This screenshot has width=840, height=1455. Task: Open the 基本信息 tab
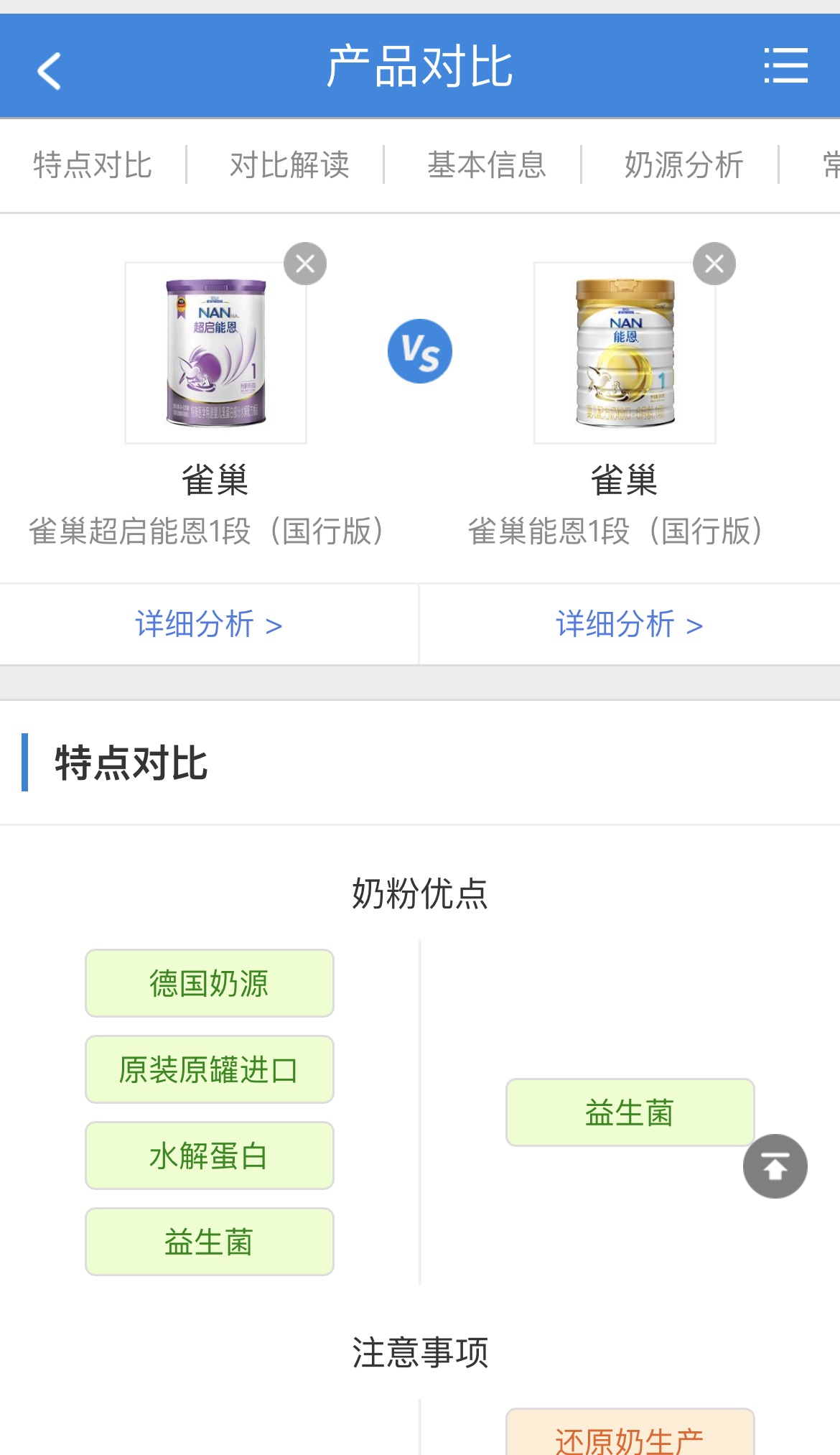487,165
